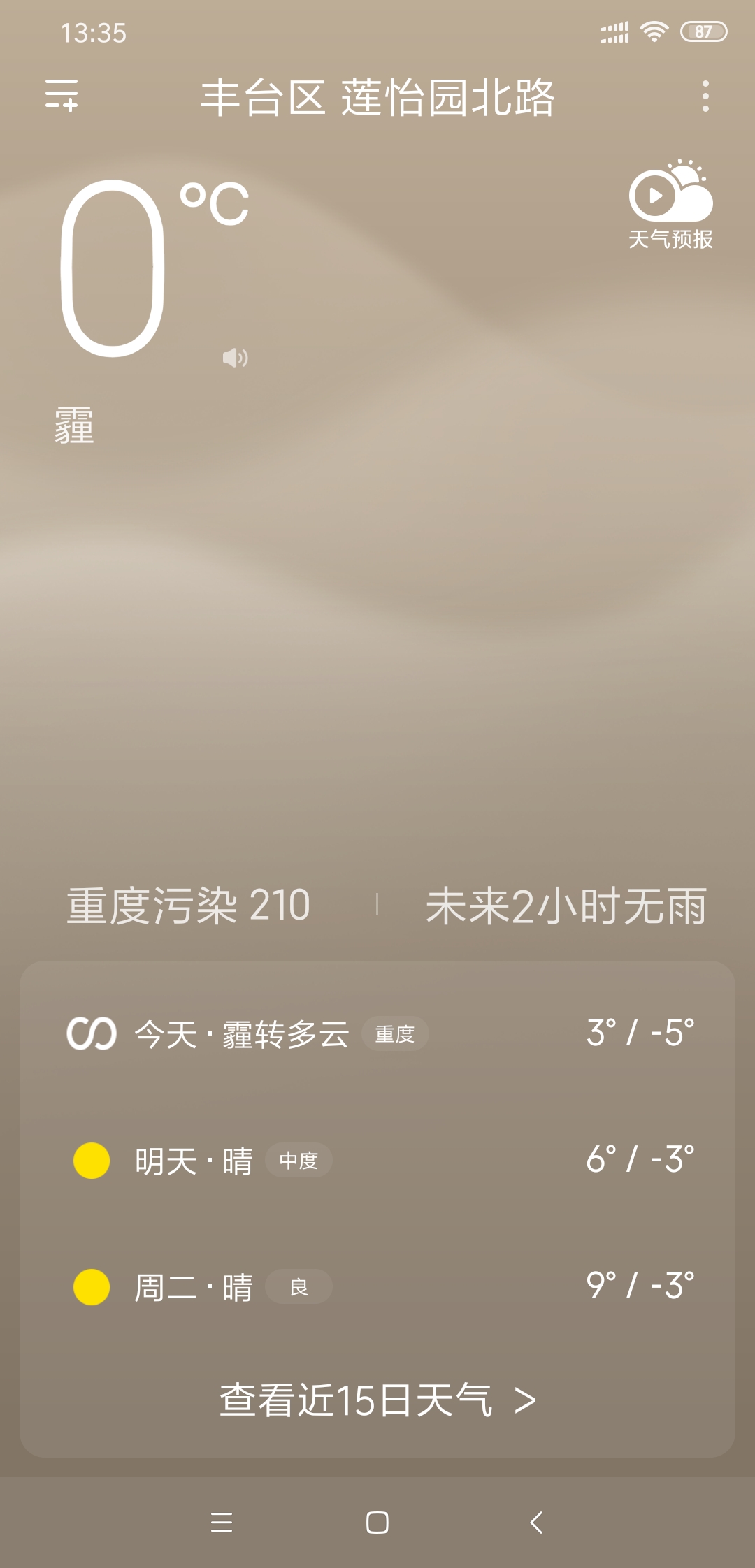
Task: Open tomorrow's forecast row 明天·晴
Action: pos(377,1160)
